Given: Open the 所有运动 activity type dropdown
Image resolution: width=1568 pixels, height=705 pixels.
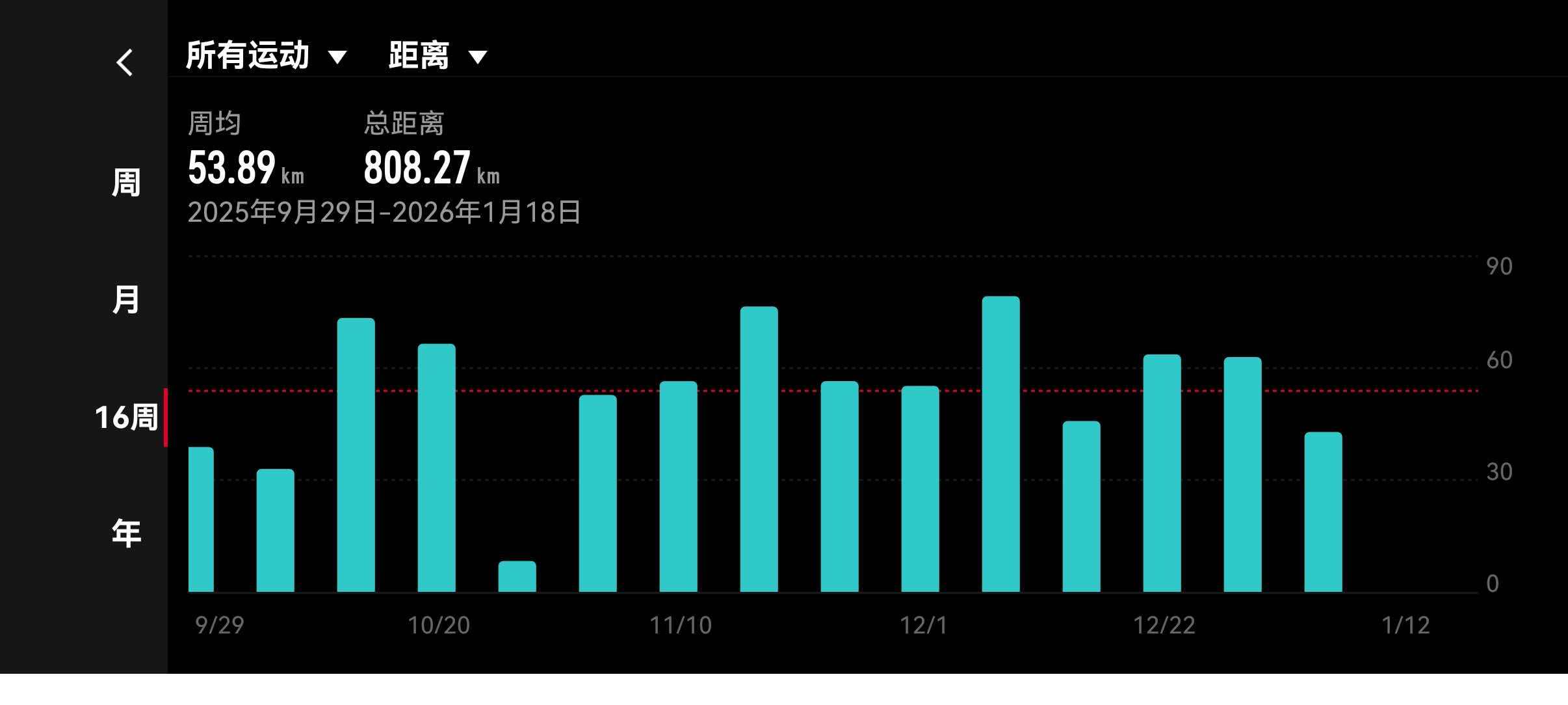Looking at the screenshot, I should [x=266, y=56].
